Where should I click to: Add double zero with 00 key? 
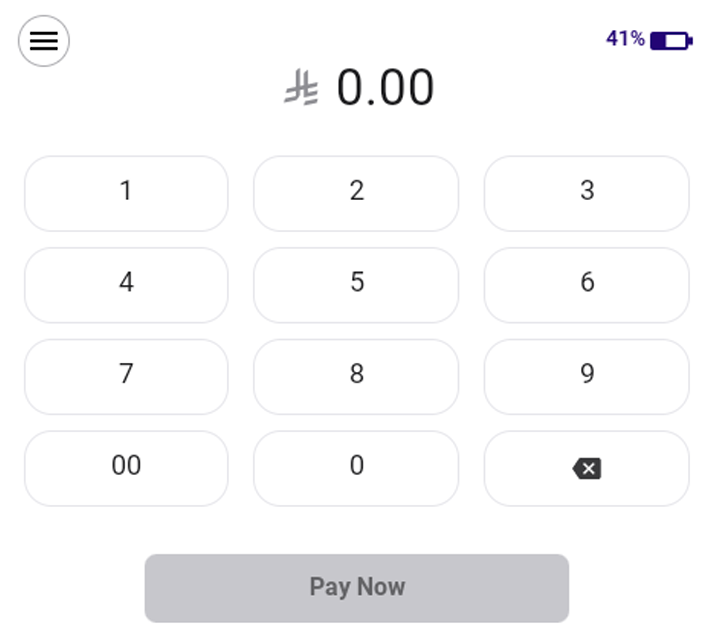(126, 468)
